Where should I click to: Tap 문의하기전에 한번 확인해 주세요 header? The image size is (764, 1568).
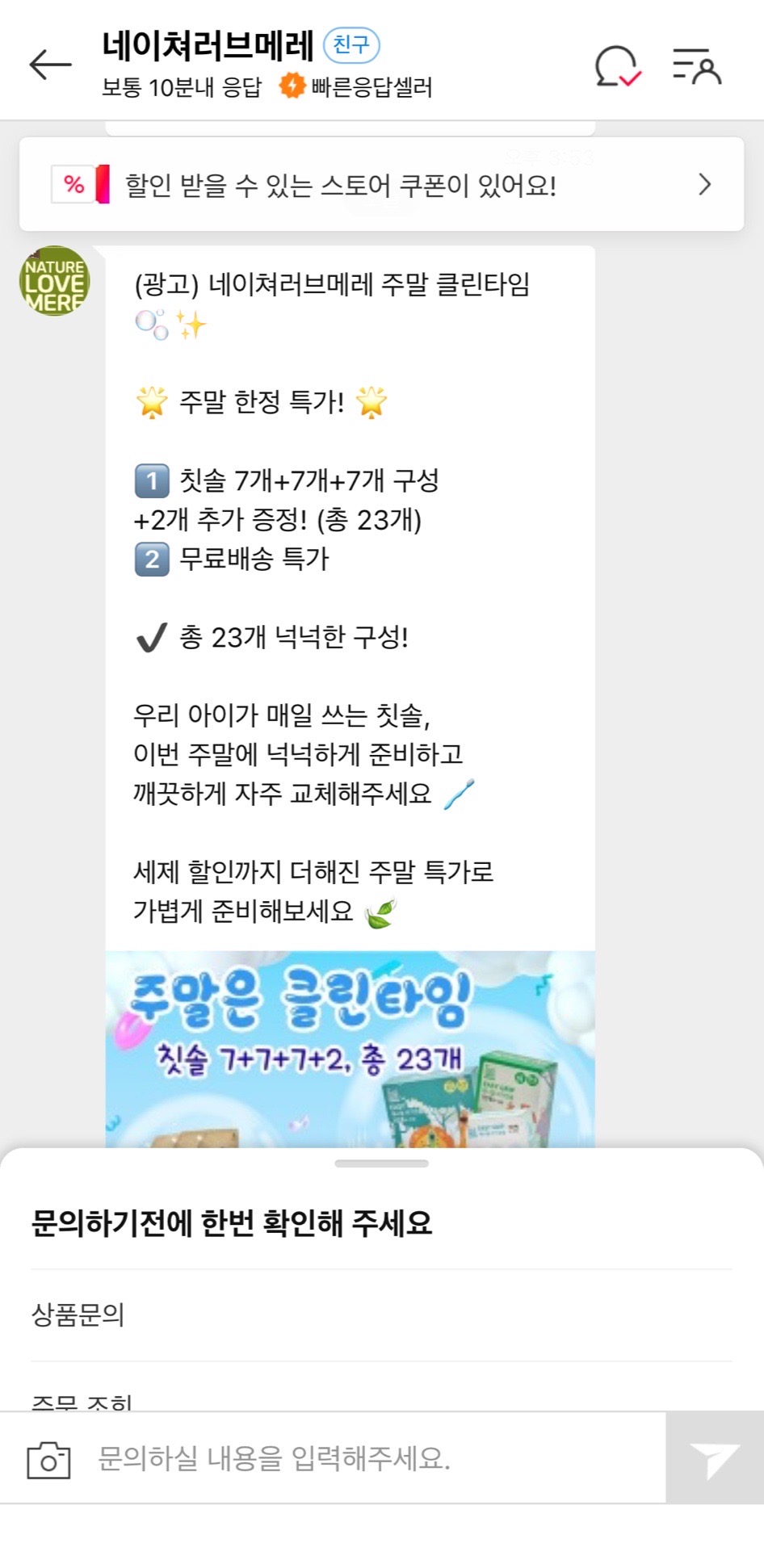234,1224
